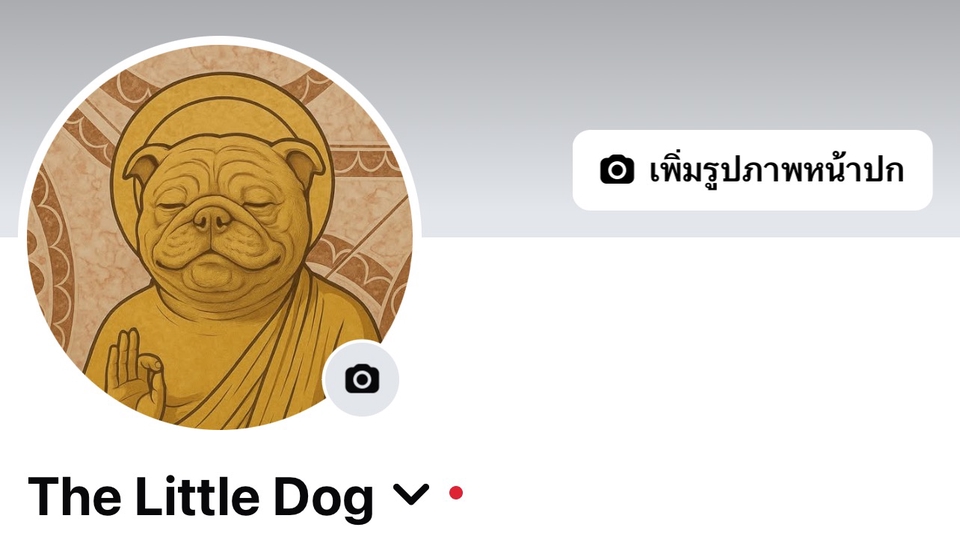The height and width of the screenshot is (539, 960).
Task: Expand the profile switcher chevron beside The Little Dog
Action: tap(410, 493)
